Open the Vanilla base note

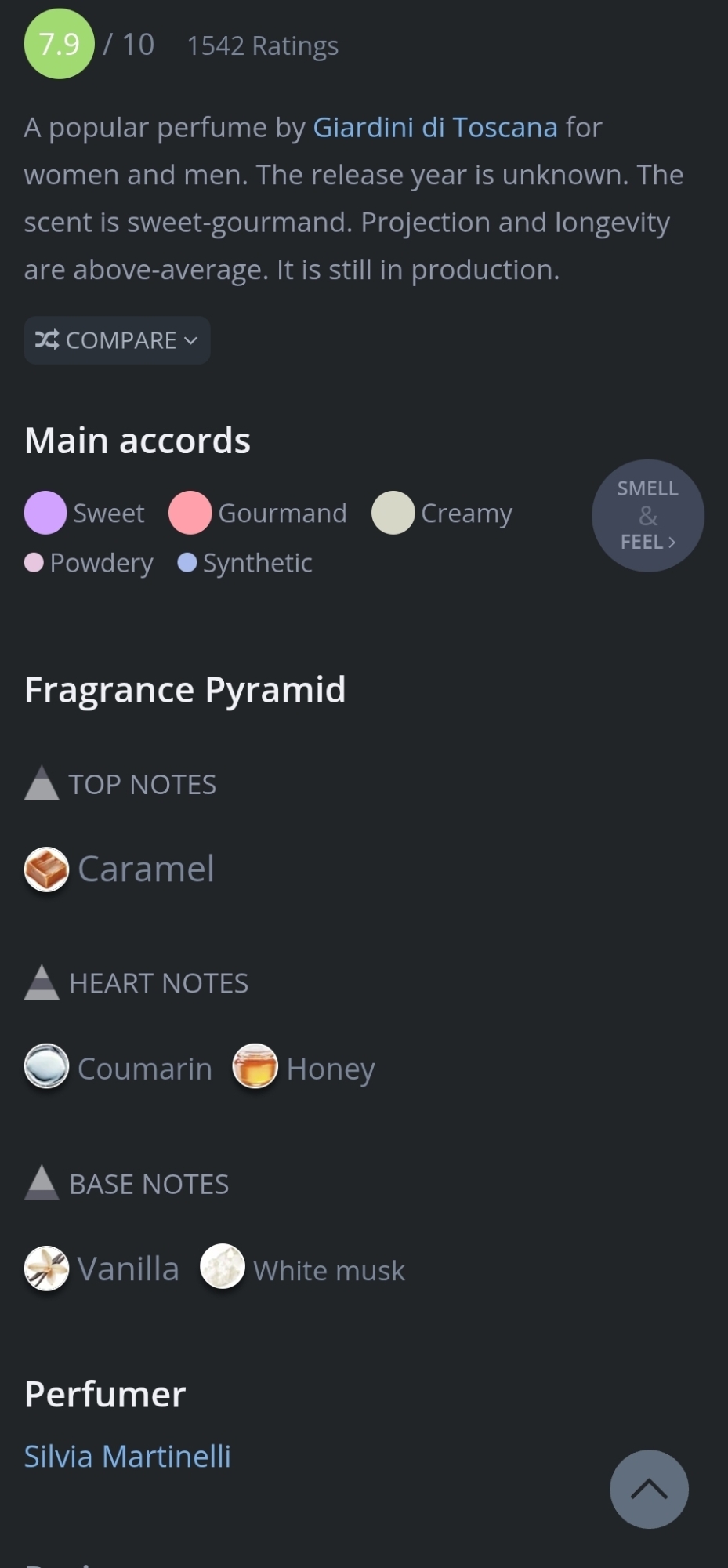(x=103, y=1269)
